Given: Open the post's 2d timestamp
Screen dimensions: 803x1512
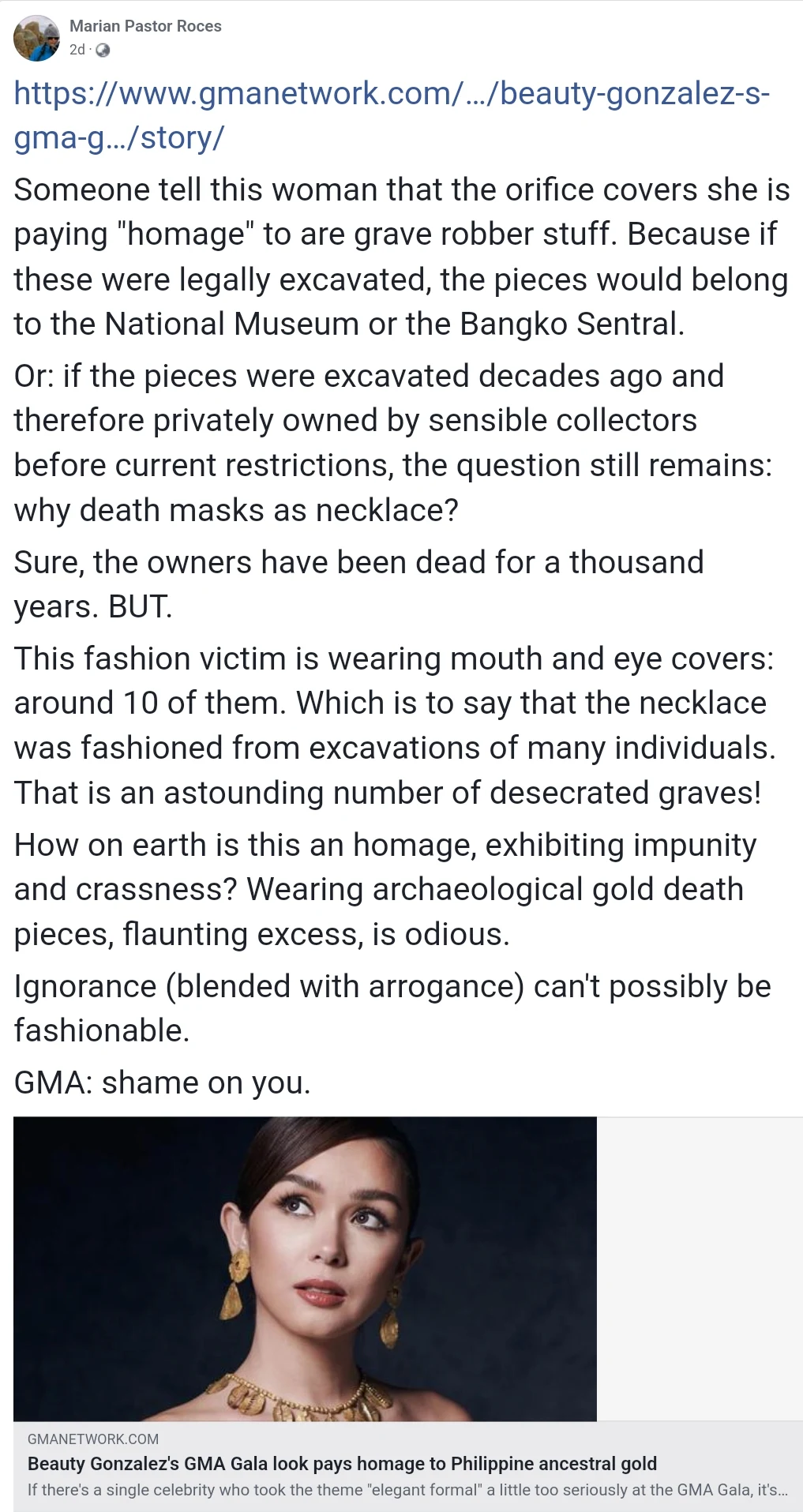Looking at the screenshot, I should (77, 50).
